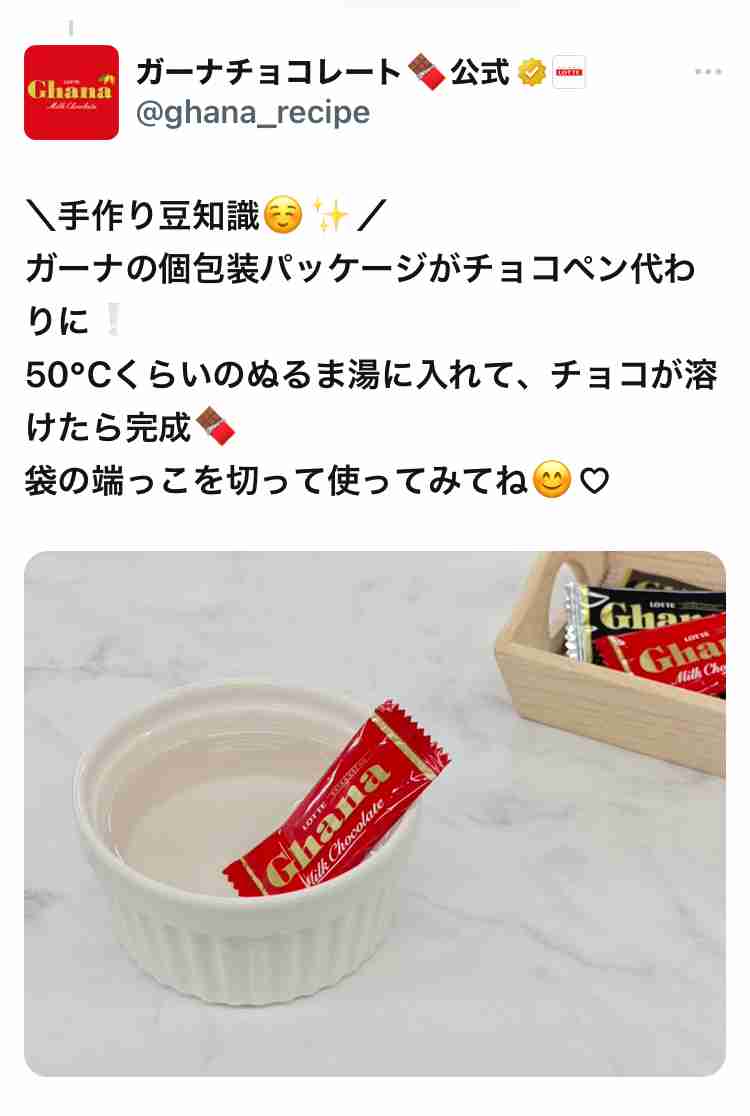Open the @ghana_recipe account profile
Viewport: 750px width, 1116px height.
click(x=253, y=113)
